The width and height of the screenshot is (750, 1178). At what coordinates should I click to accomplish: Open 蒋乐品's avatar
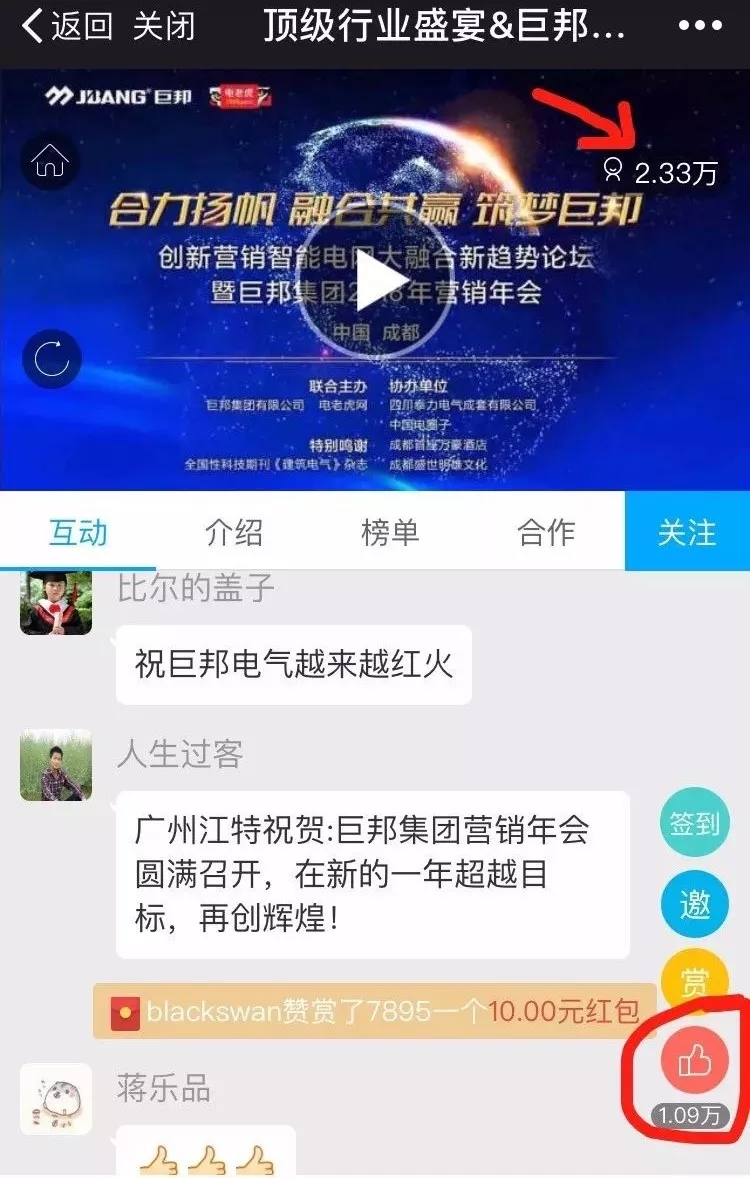(x=56, y=1099)
